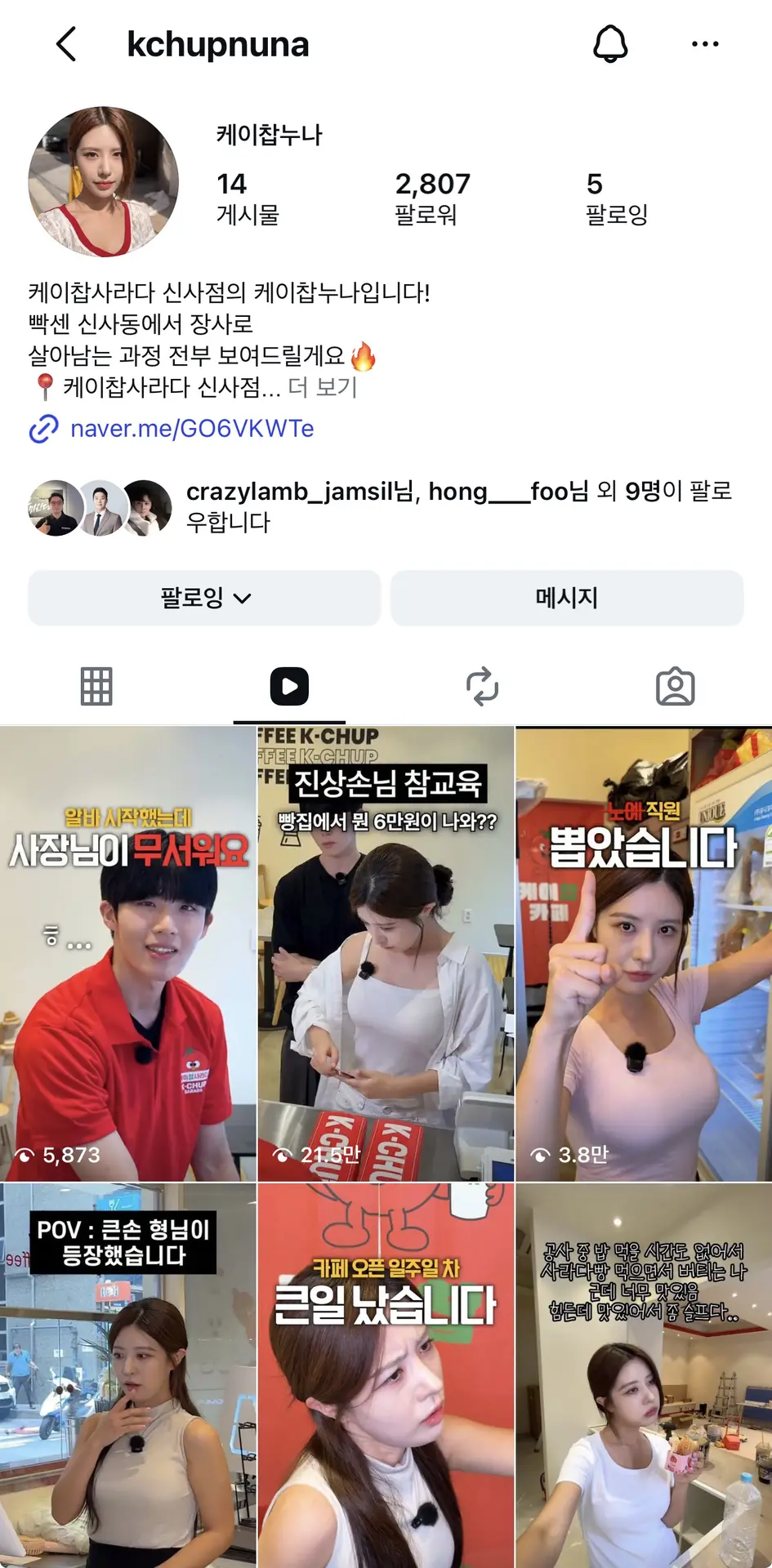This screenshot has width=772, height=1568.
Task: Play the reel 진상손님 참교육
Action: 386,954
